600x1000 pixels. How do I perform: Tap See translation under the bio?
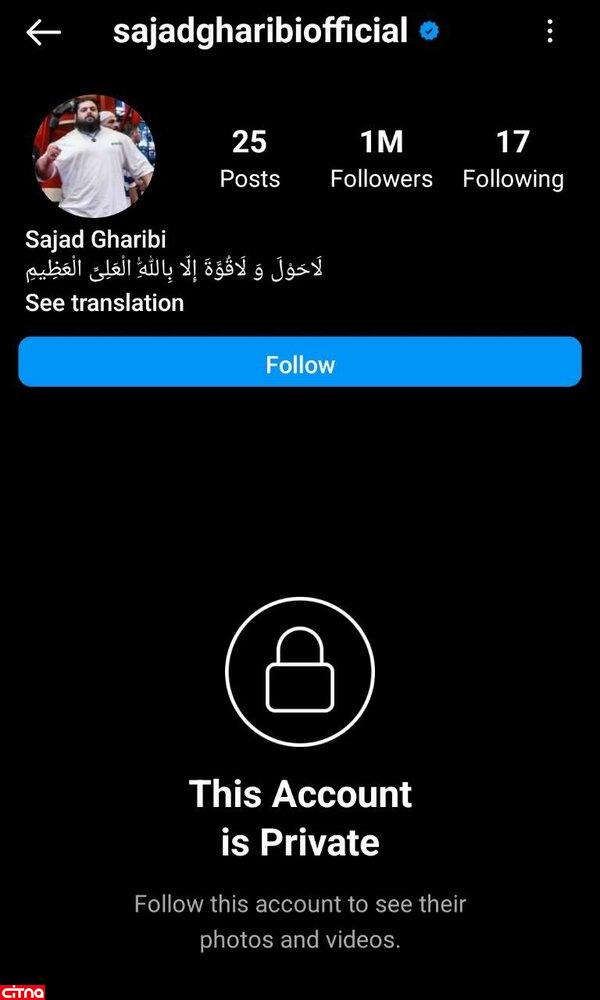point(105,303)
